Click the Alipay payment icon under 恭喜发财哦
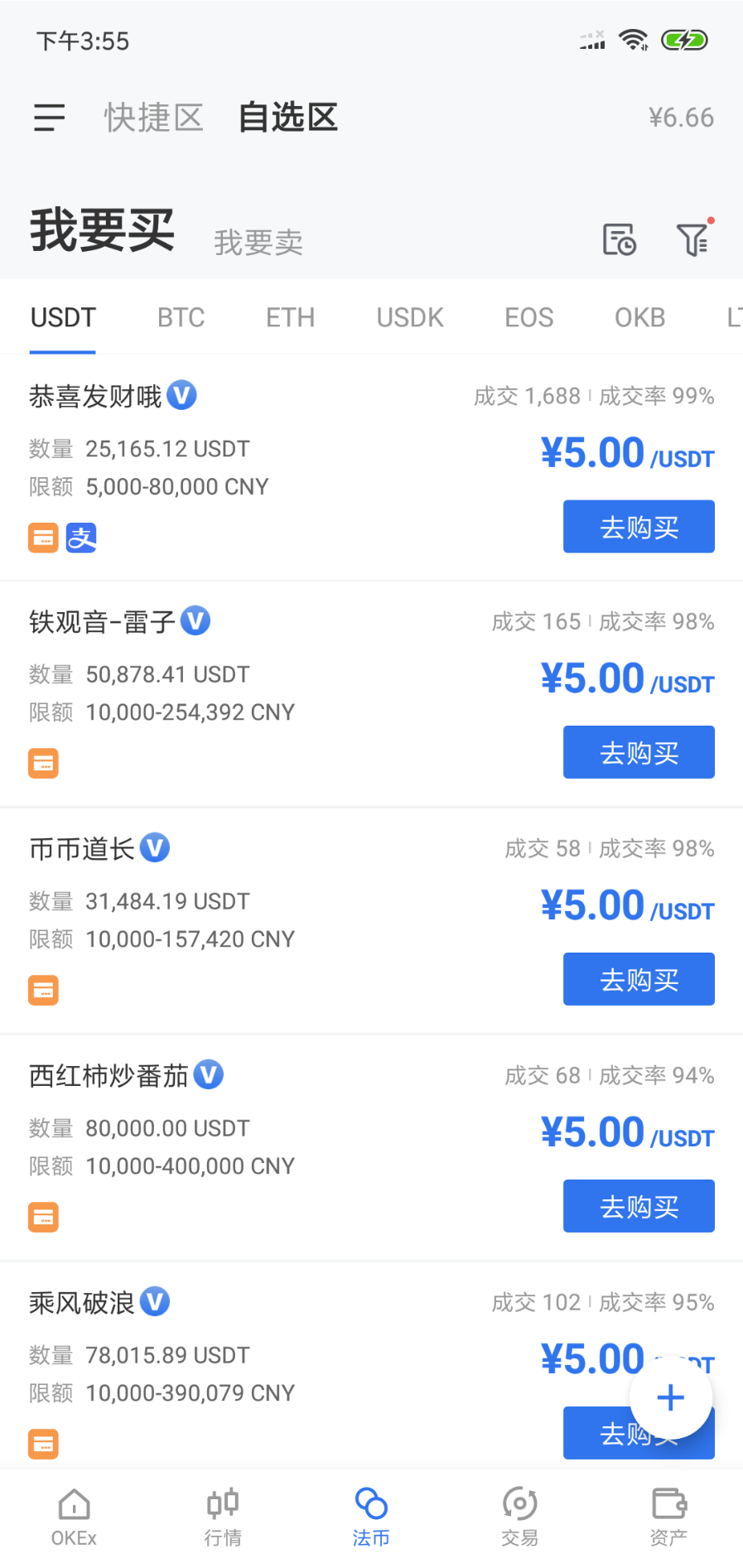The image size is (743, 1568). (80, 538)
